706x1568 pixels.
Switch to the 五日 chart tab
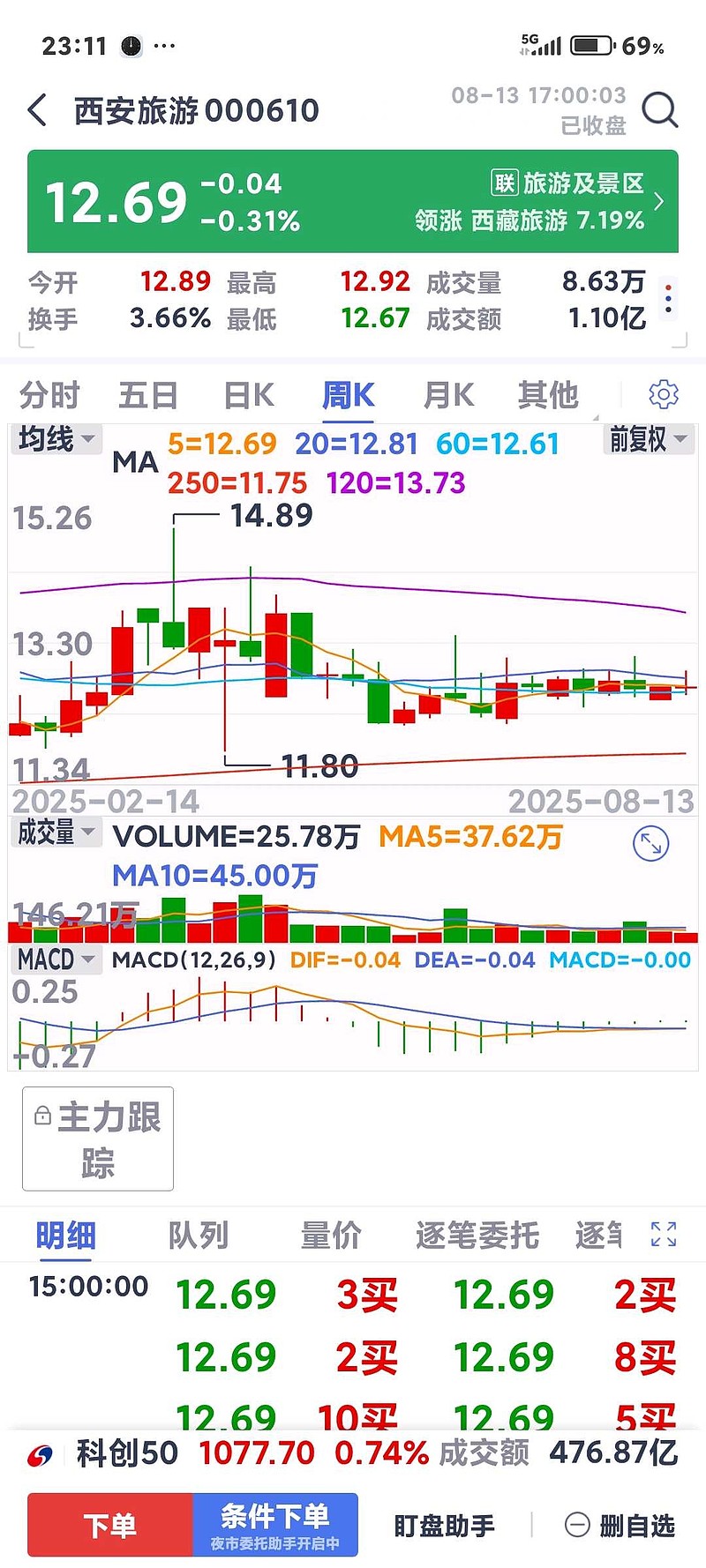click(x=148, y=395)
